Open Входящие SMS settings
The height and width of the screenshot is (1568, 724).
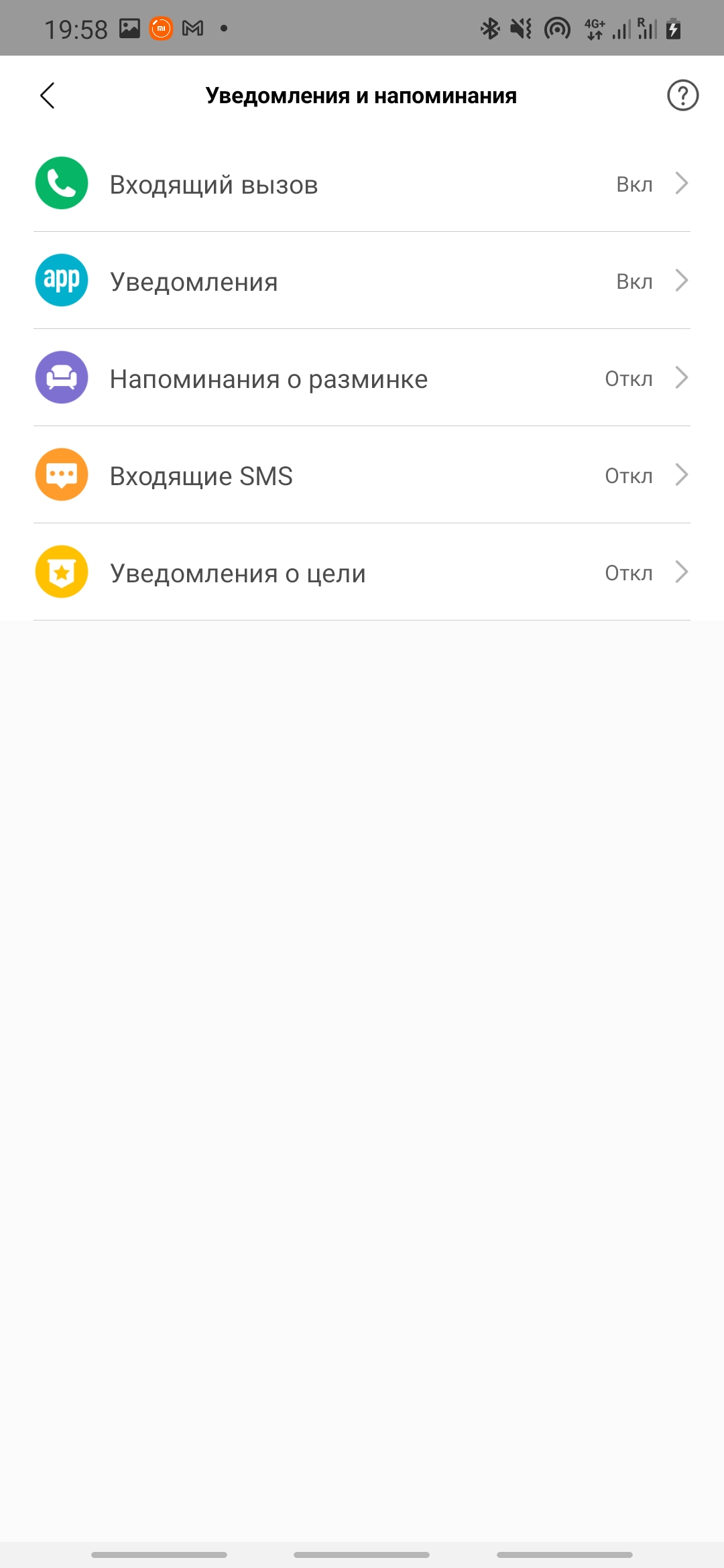click(x=362, y=475)
